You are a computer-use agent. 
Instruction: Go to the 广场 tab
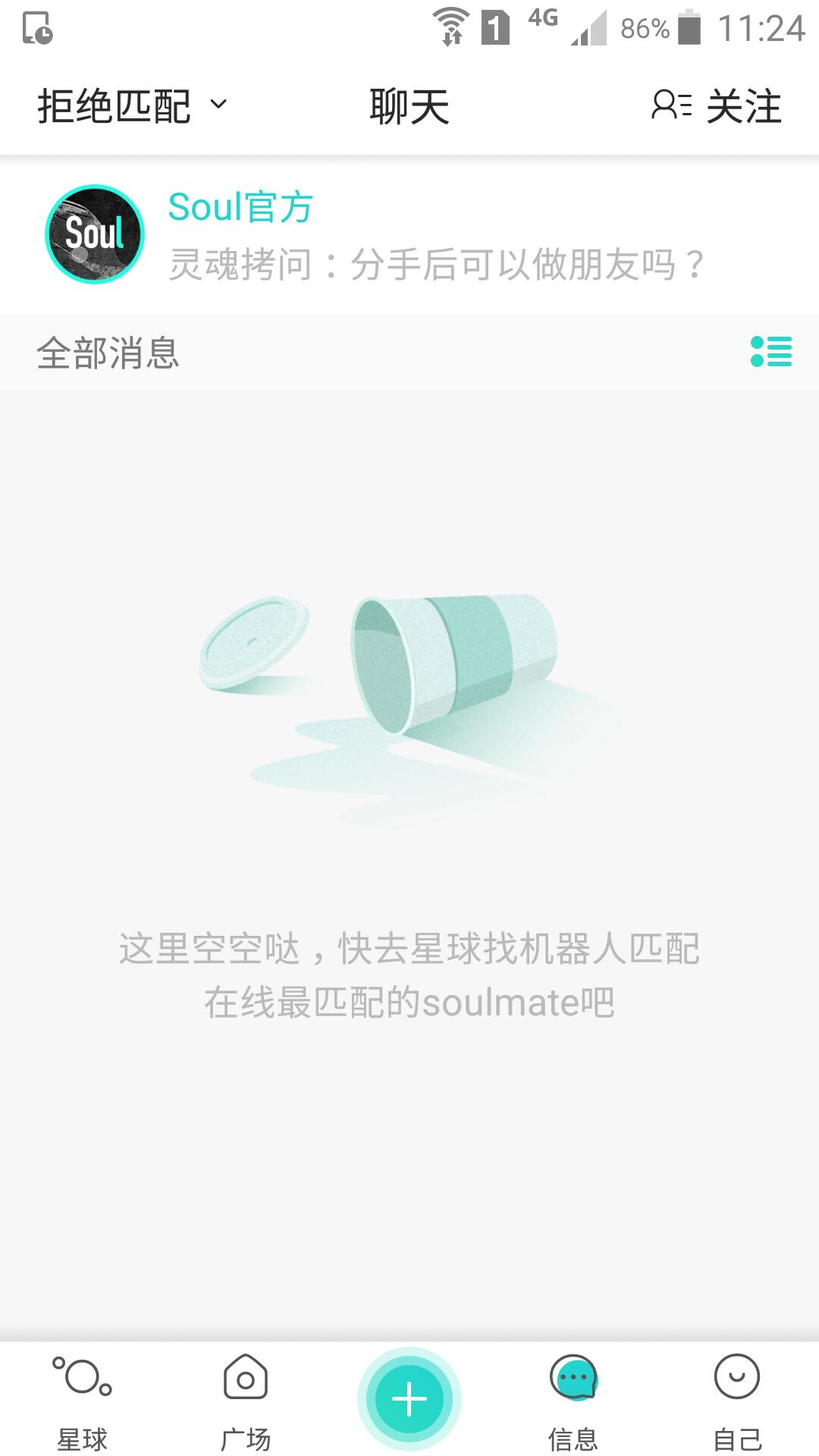[246, 1401]
